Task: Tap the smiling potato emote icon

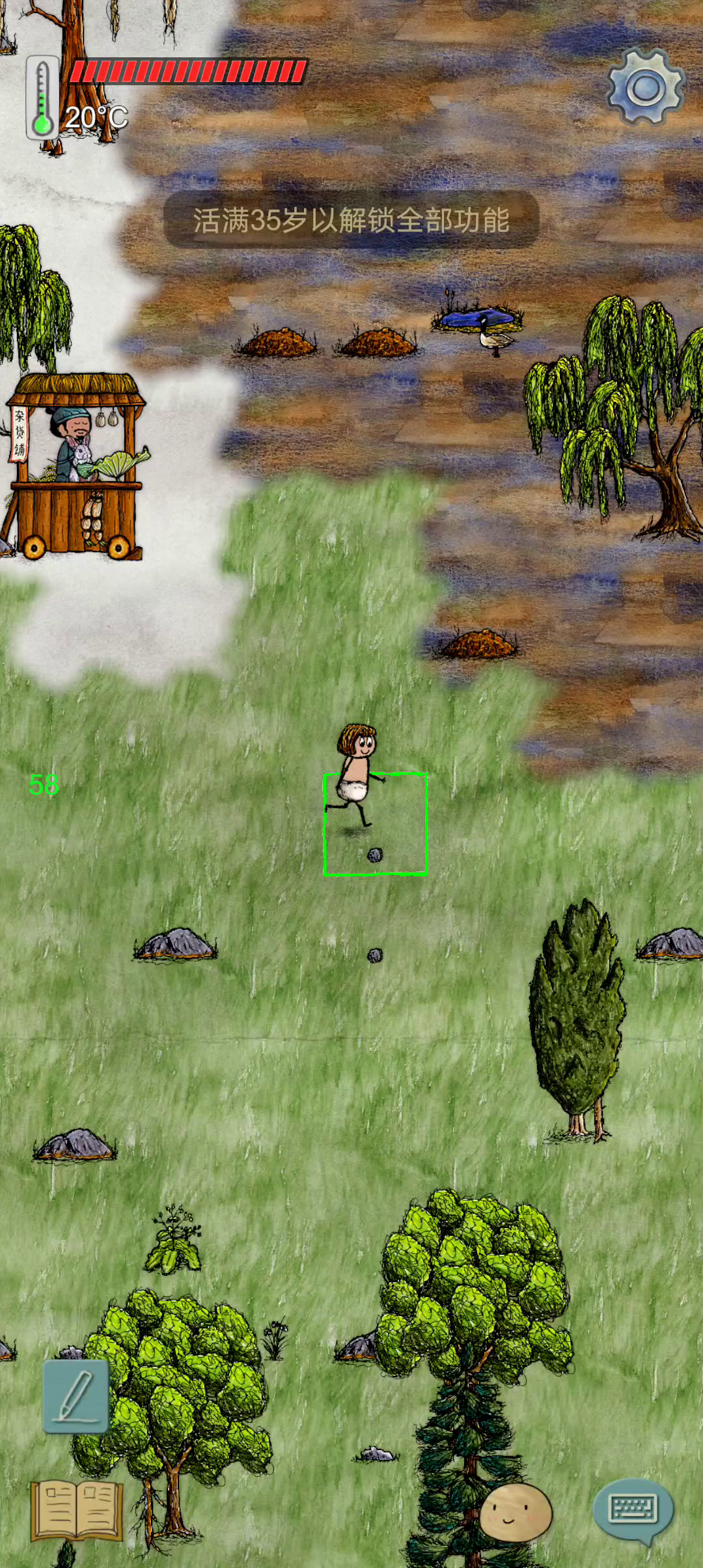Action: click(x=516, y=1512)
